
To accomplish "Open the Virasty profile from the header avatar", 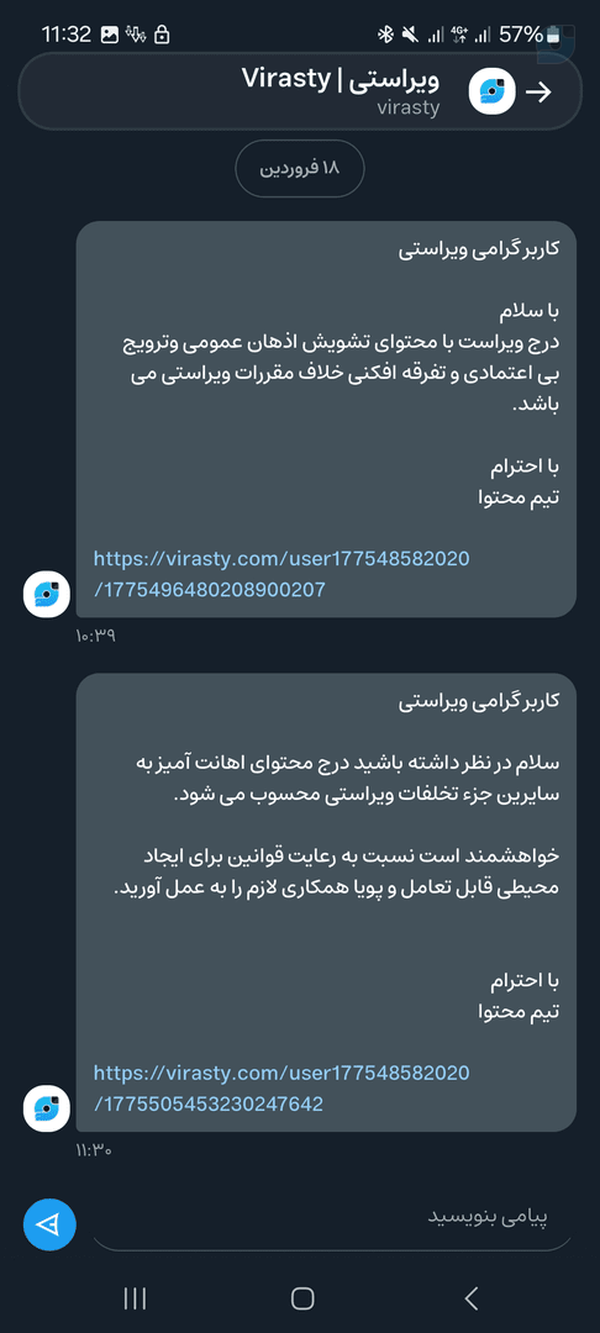I will click(492, 92).
